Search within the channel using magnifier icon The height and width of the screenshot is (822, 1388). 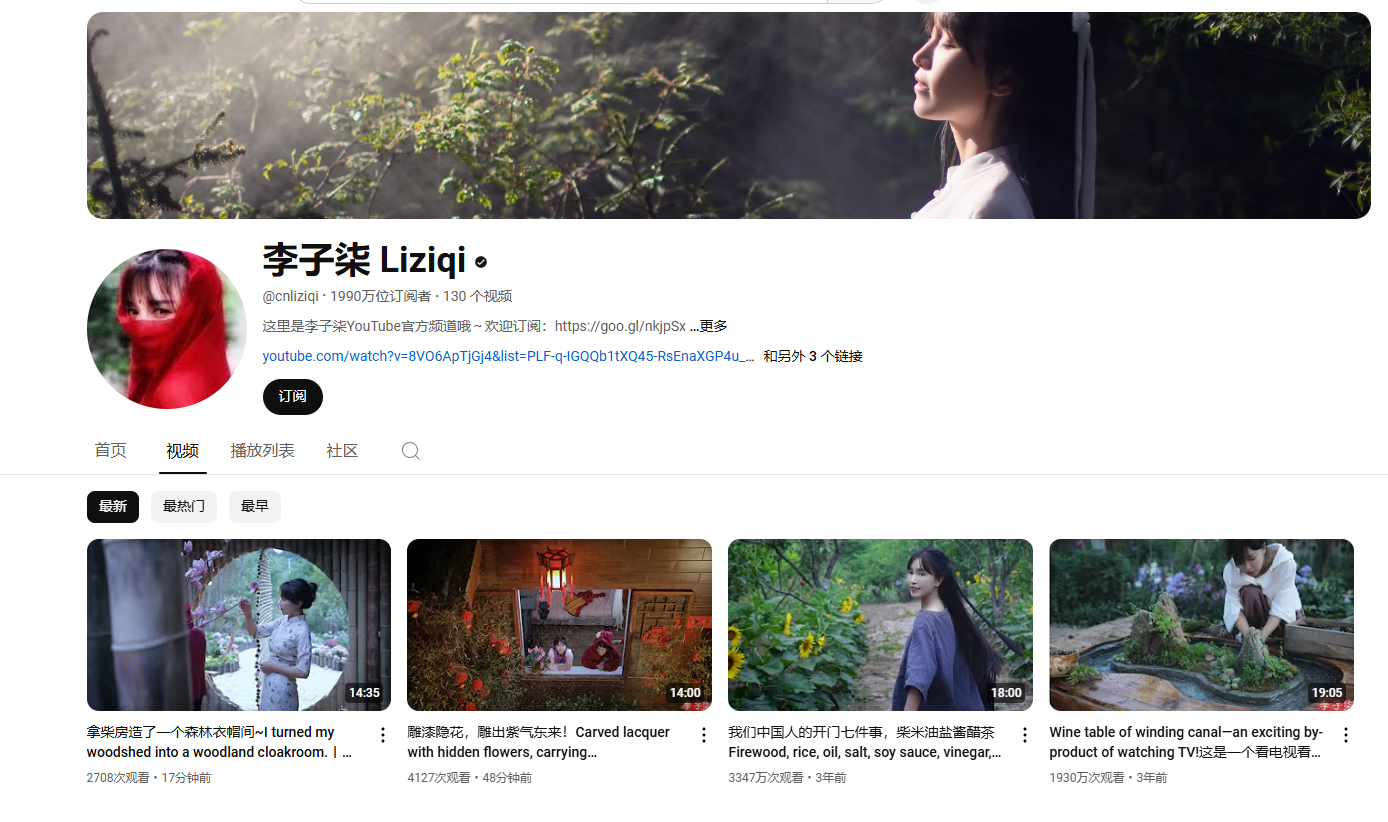pyautogui.click(x=410, y=451)
